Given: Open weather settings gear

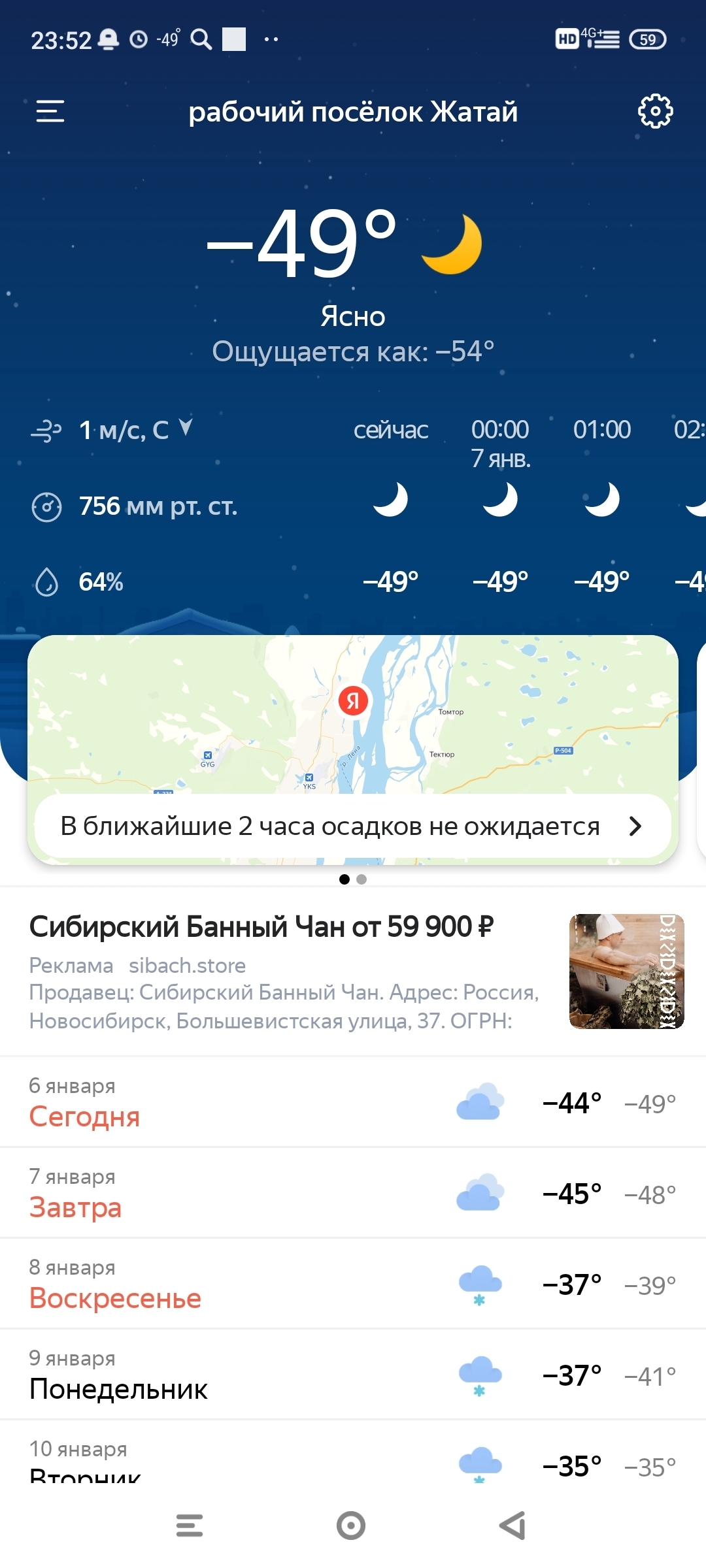Looking at the screenshot, I should click(655, 111).
